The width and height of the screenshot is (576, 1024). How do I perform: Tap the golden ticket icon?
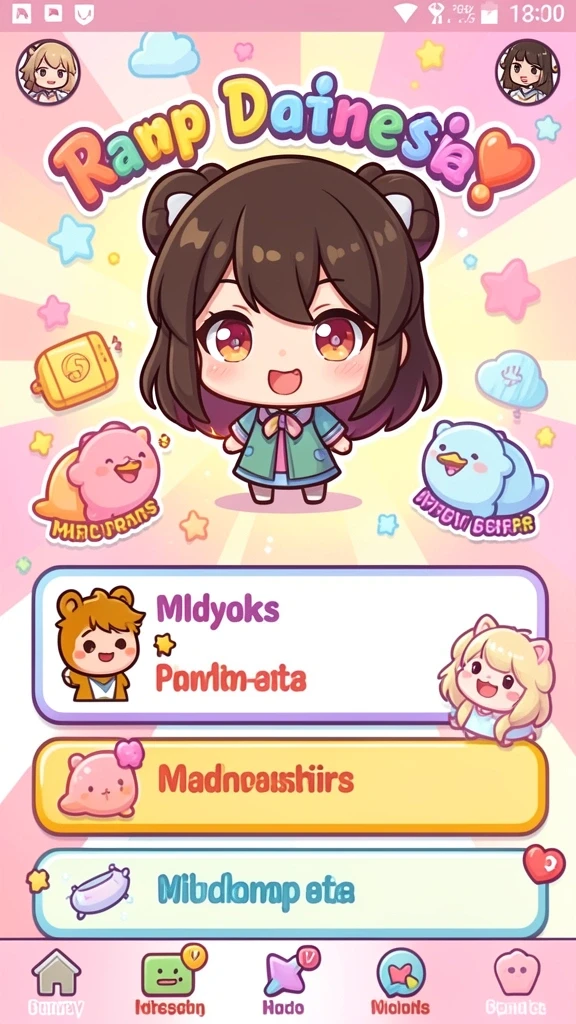(74, 370)
